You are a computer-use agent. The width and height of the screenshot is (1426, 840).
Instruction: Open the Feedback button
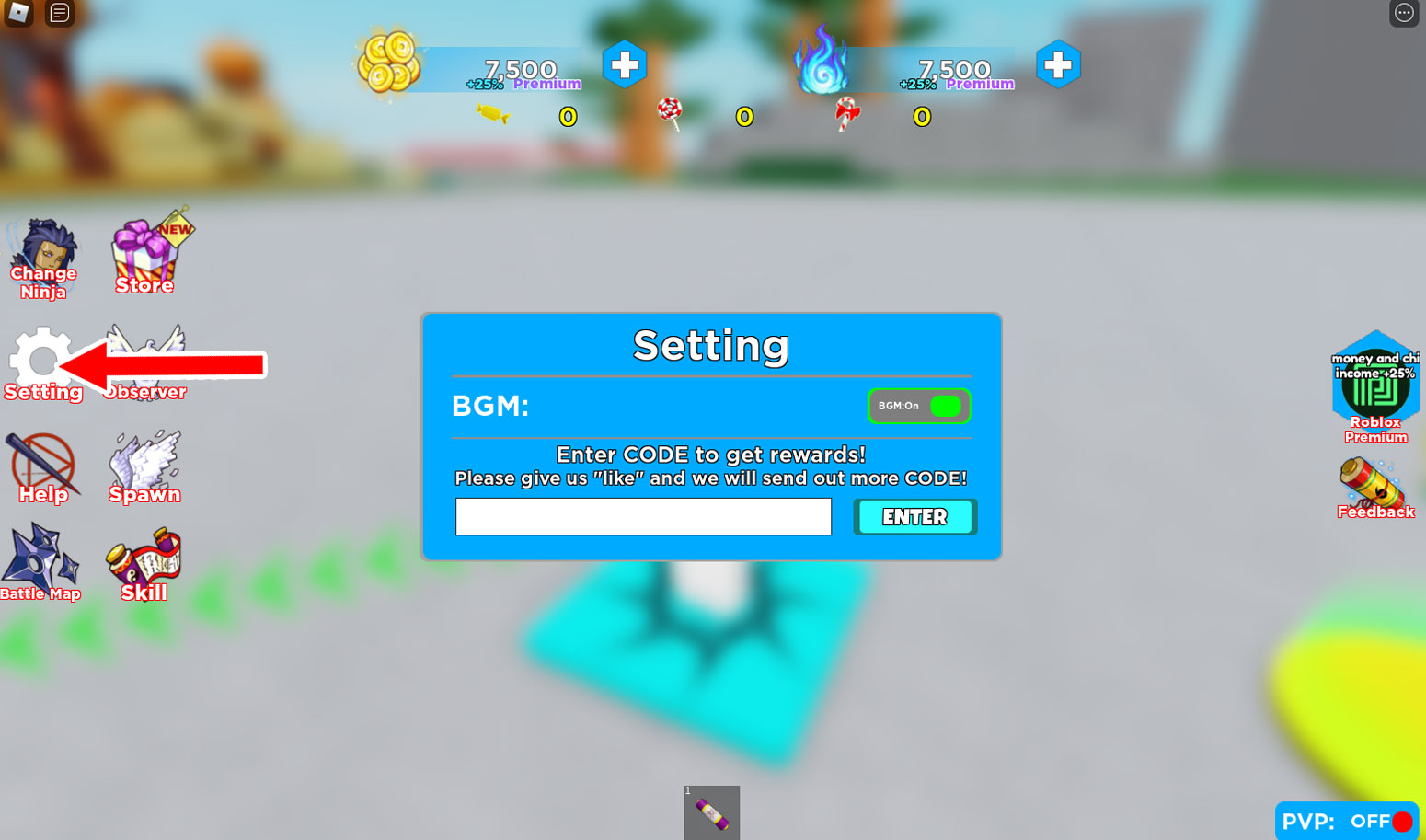[x=1374, y=489]
